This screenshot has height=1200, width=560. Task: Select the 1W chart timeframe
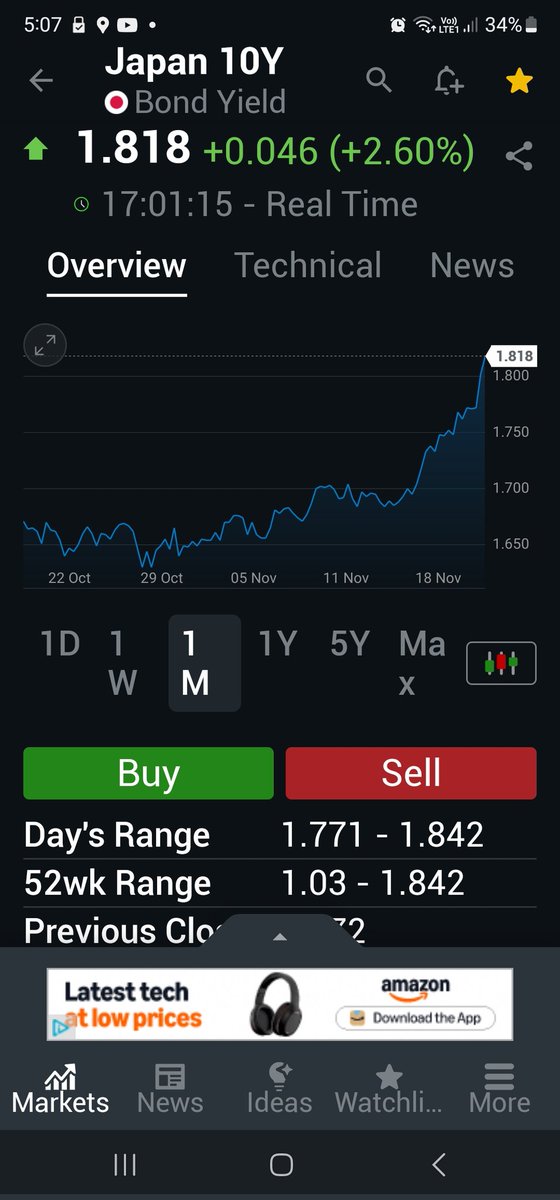pyautogui.click(x=122, y=663)
